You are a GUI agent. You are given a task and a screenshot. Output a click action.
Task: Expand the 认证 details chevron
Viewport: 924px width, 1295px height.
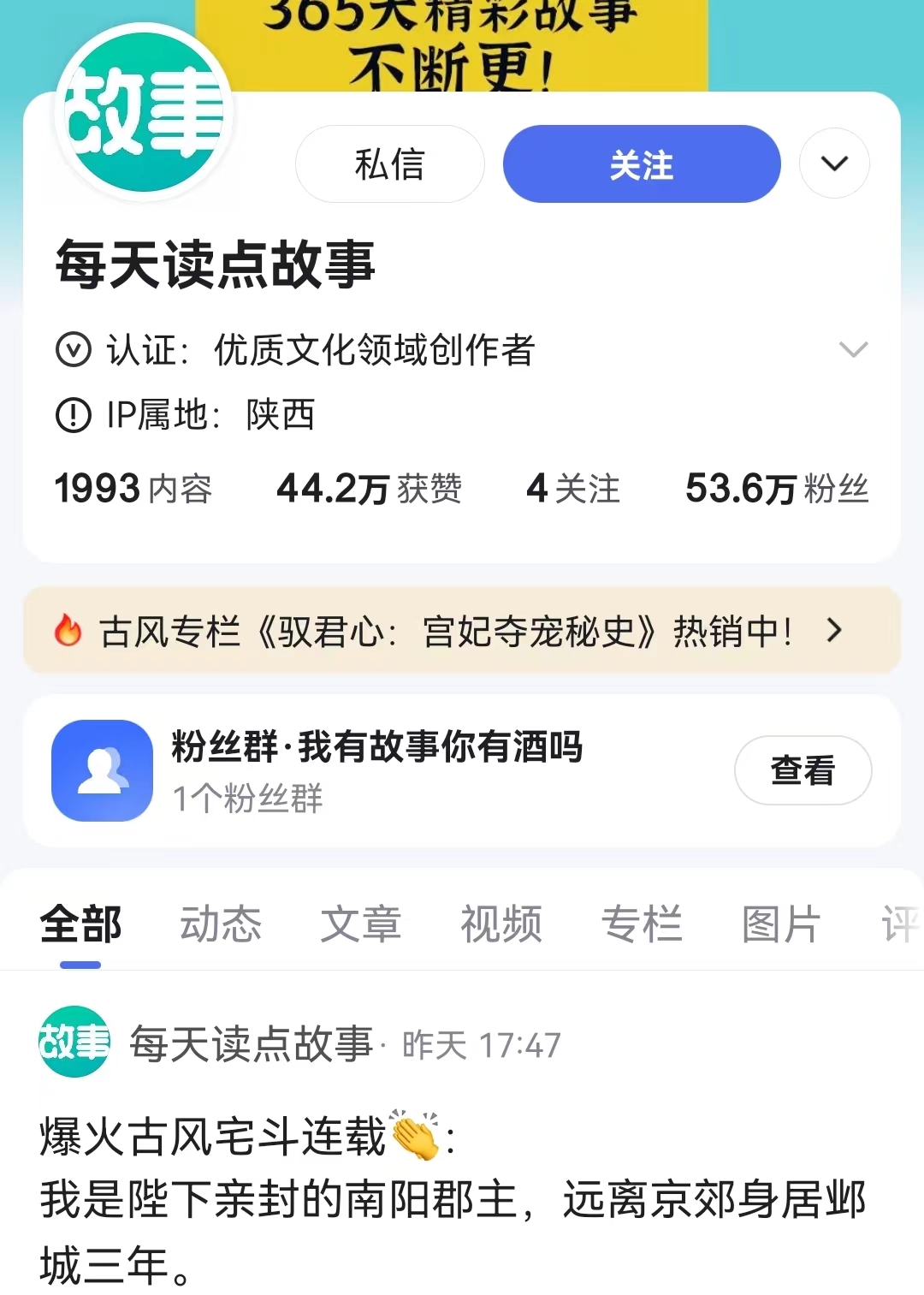tap(851, 349)
